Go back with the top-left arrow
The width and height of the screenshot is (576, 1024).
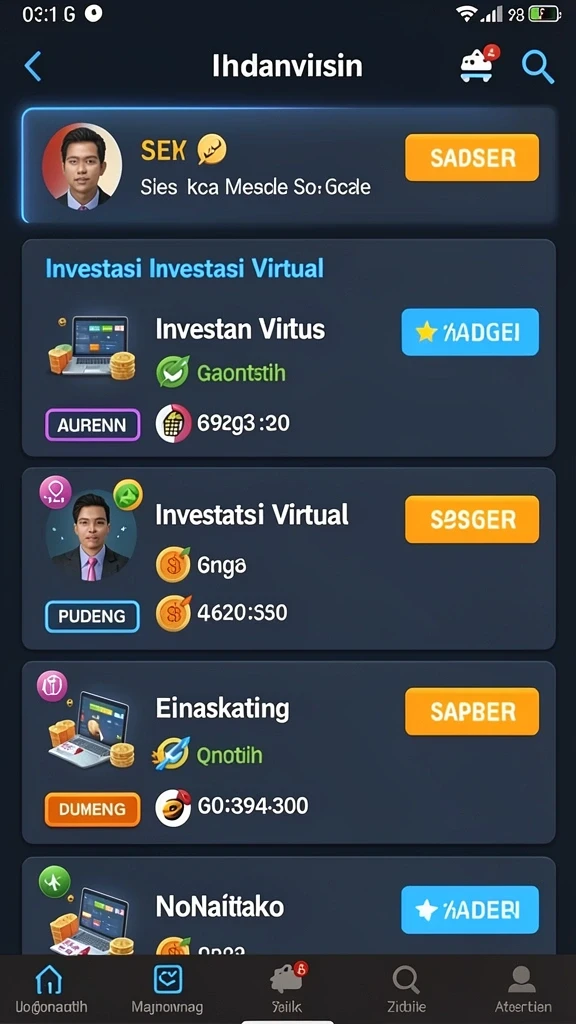[33, 67]
